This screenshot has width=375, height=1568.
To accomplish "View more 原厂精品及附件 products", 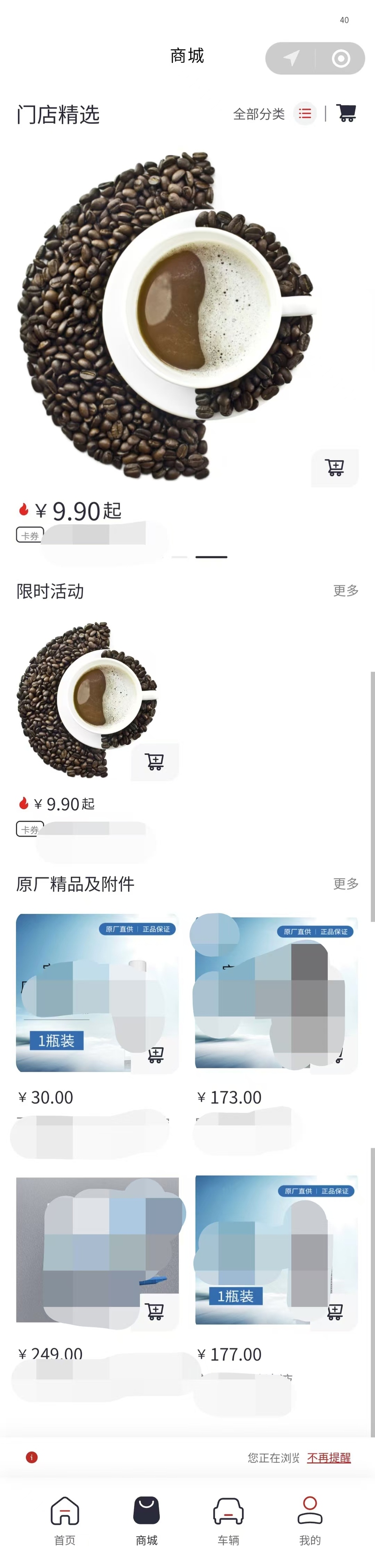I will point(345,883).
